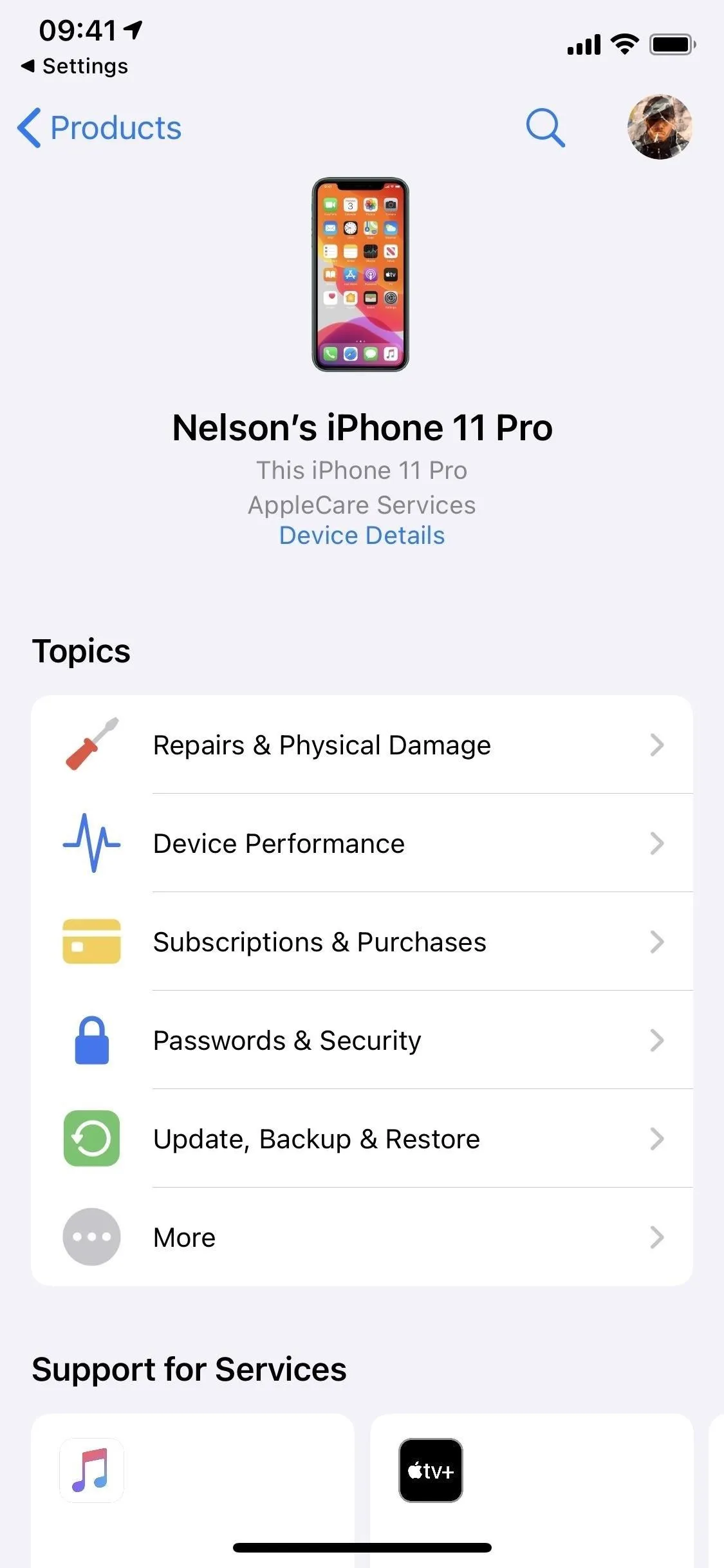This screenshot has width=724, height=1568.
Task: Open Repairs & Physical Damage topic
Action: 362,745
